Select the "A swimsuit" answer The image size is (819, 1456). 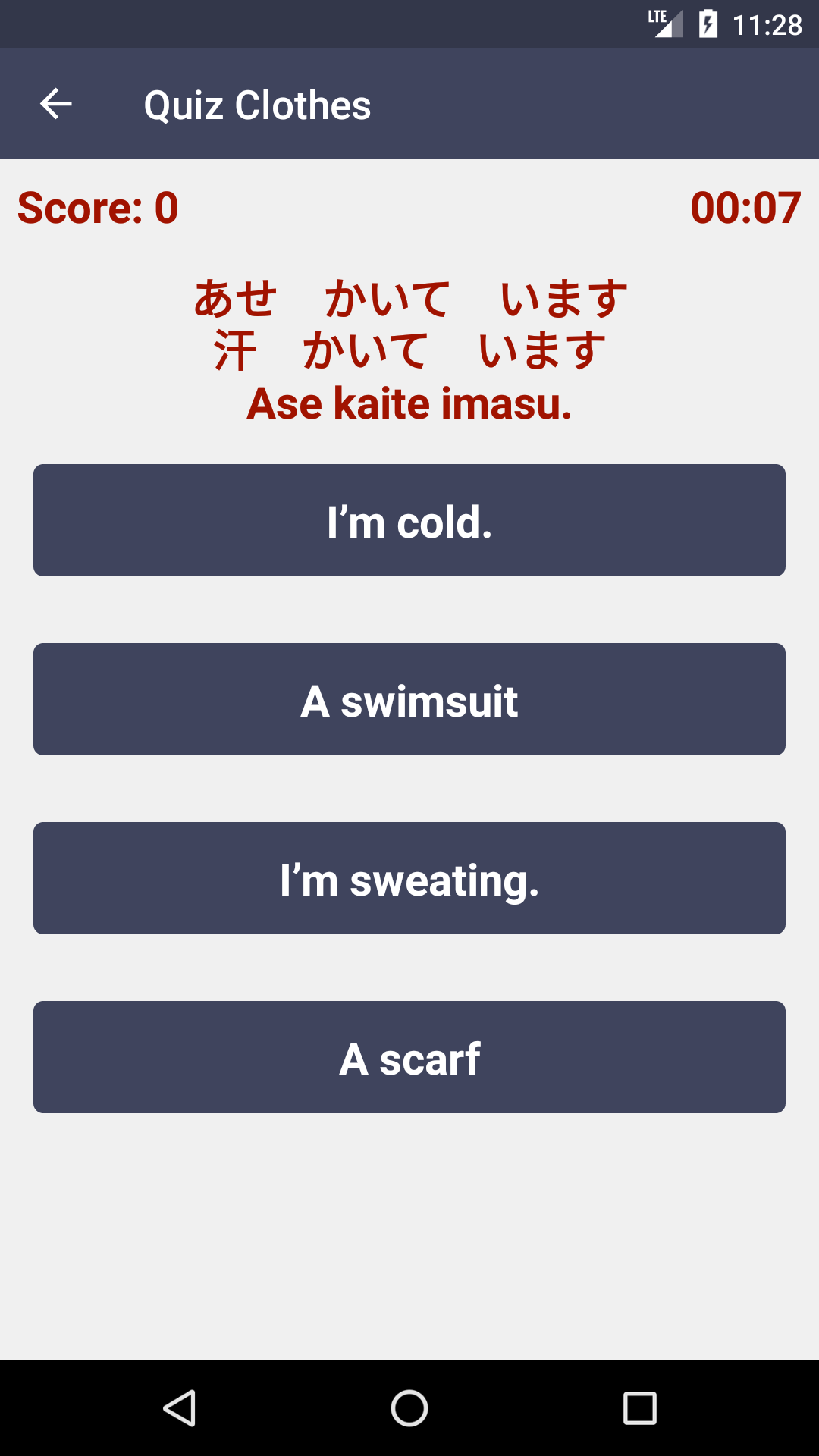click(x=409, y=699)
